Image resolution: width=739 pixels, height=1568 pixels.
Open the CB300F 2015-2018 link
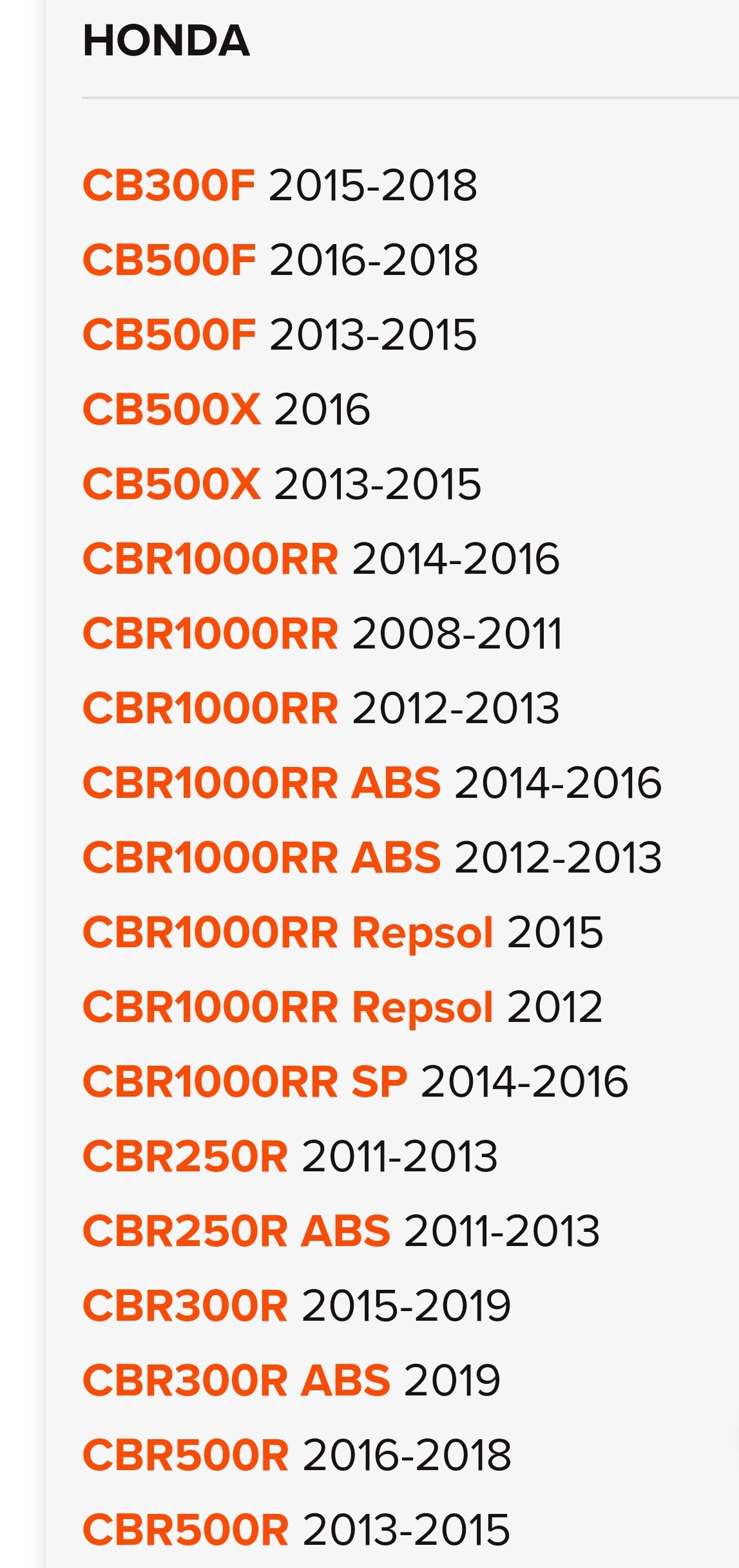pyautogui.click(x=280, y=186)
